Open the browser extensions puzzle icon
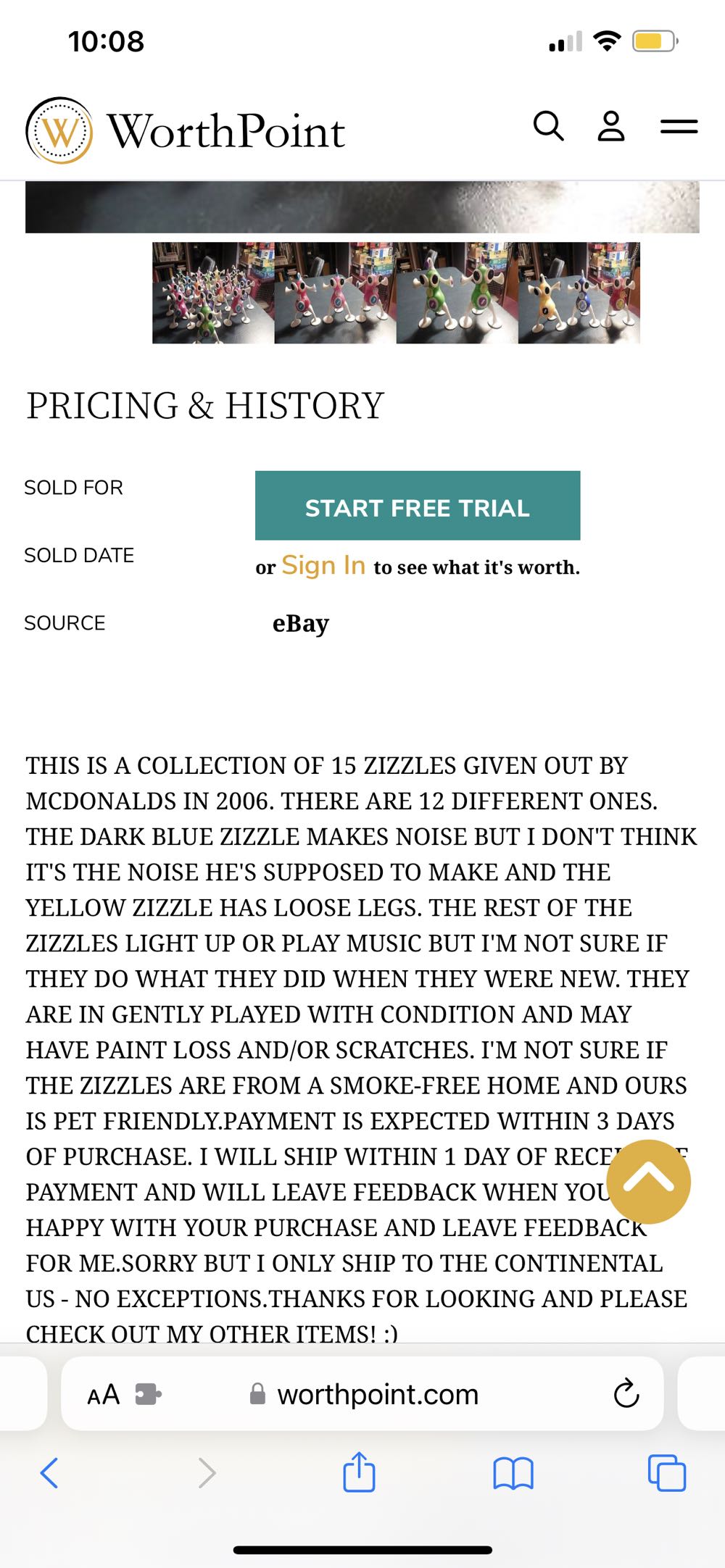 147,1393
